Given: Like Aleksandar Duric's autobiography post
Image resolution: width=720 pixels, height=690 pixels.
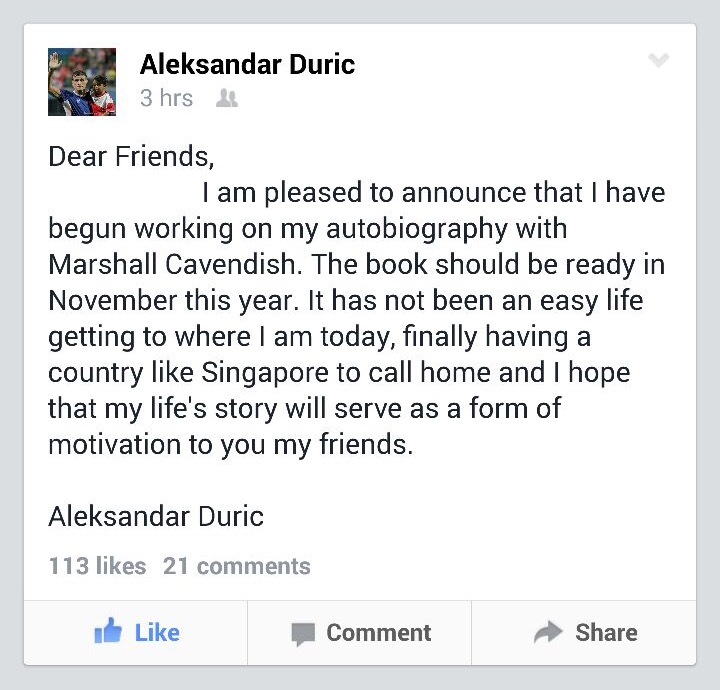Looking at the screenshot, I should pos(136,632).
